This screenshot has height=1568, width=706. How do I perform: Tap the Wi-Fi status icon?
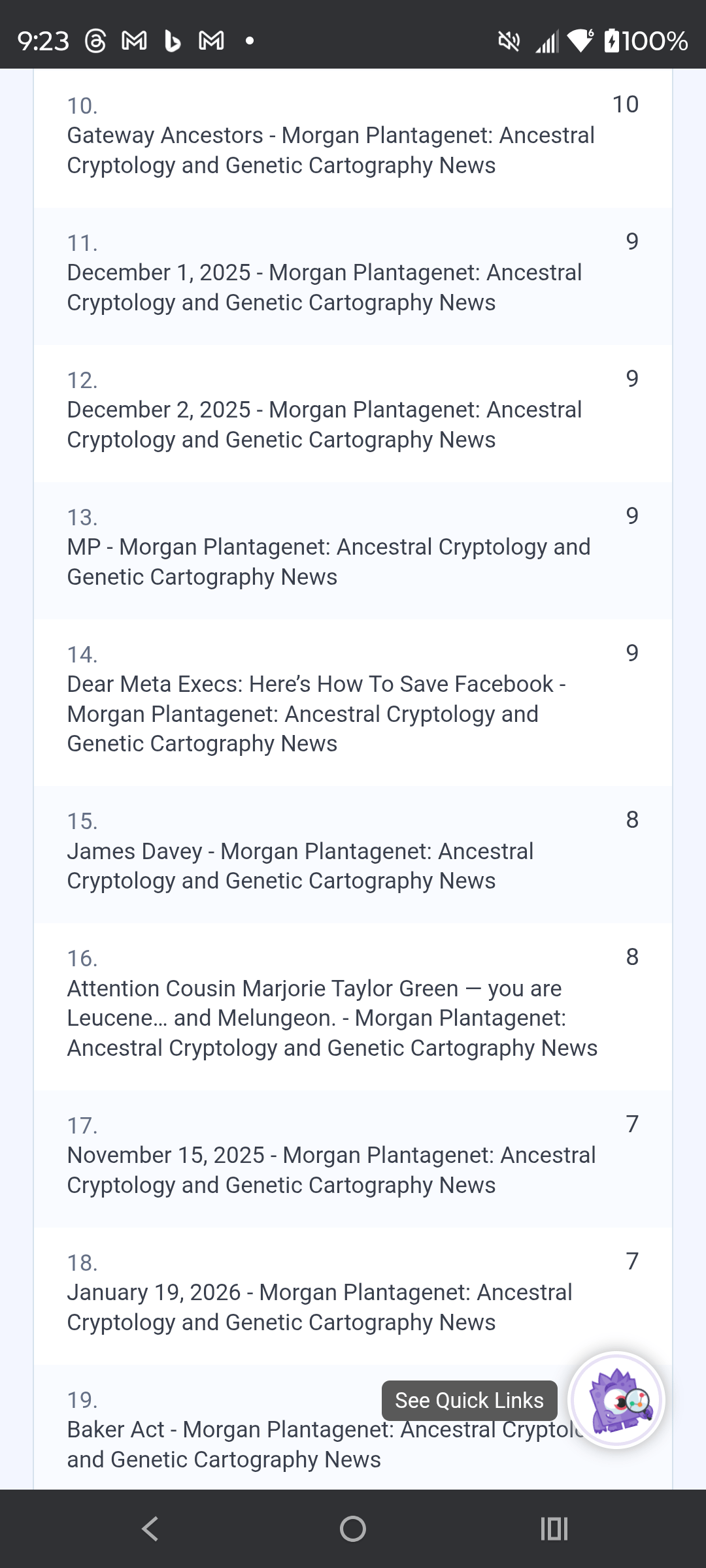click(x=579, y=41)
